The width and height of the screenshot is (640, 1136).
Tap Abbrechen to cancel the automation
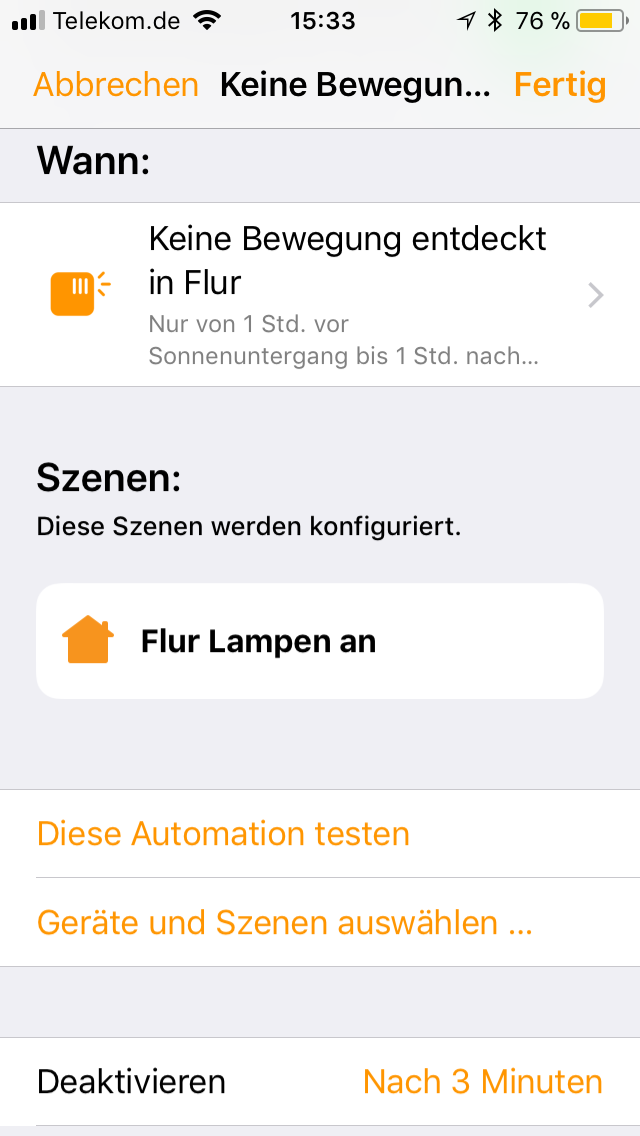point(116,85)
